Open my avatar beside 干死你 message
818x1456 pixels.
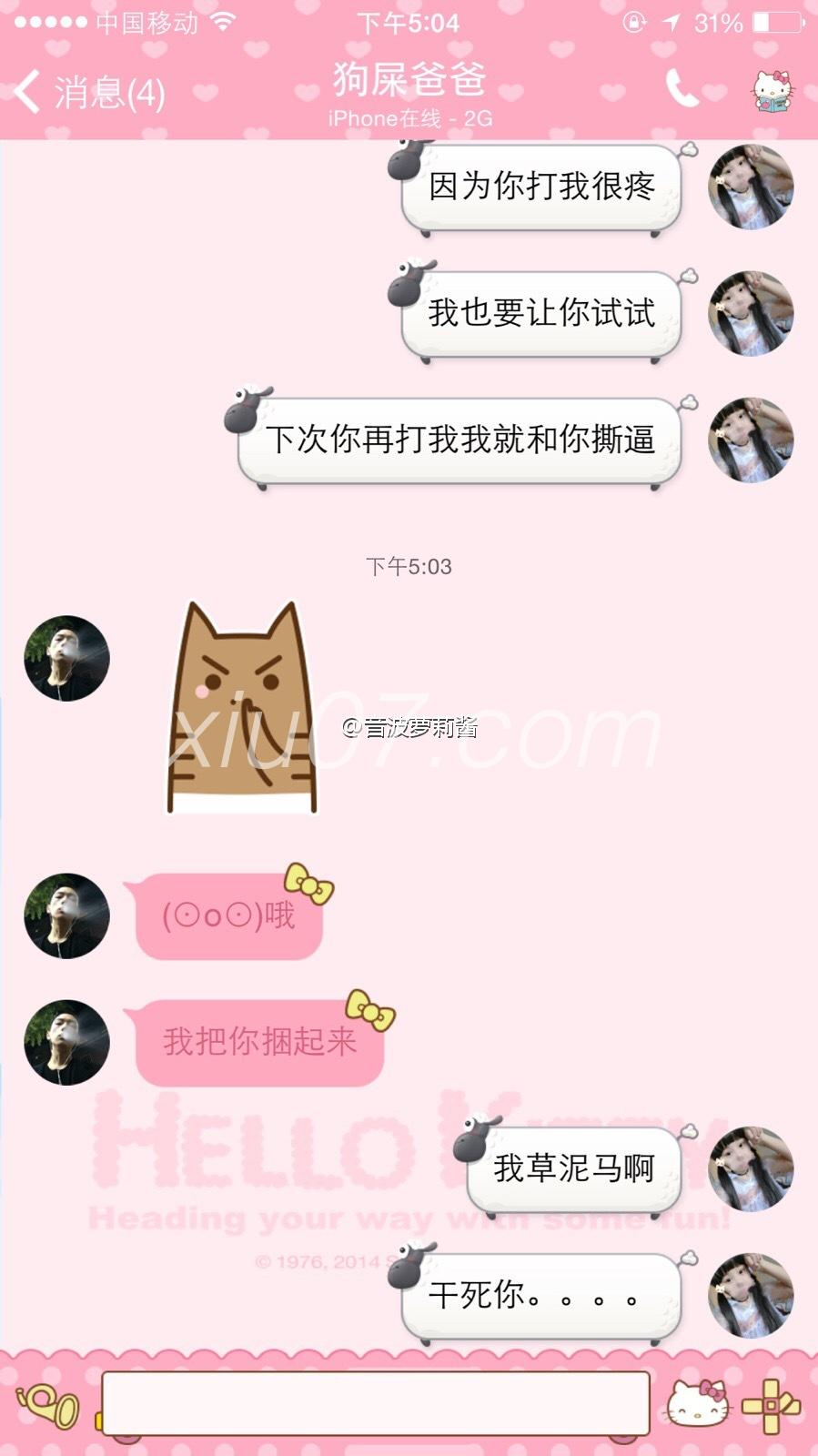[x=751, y=1295]
